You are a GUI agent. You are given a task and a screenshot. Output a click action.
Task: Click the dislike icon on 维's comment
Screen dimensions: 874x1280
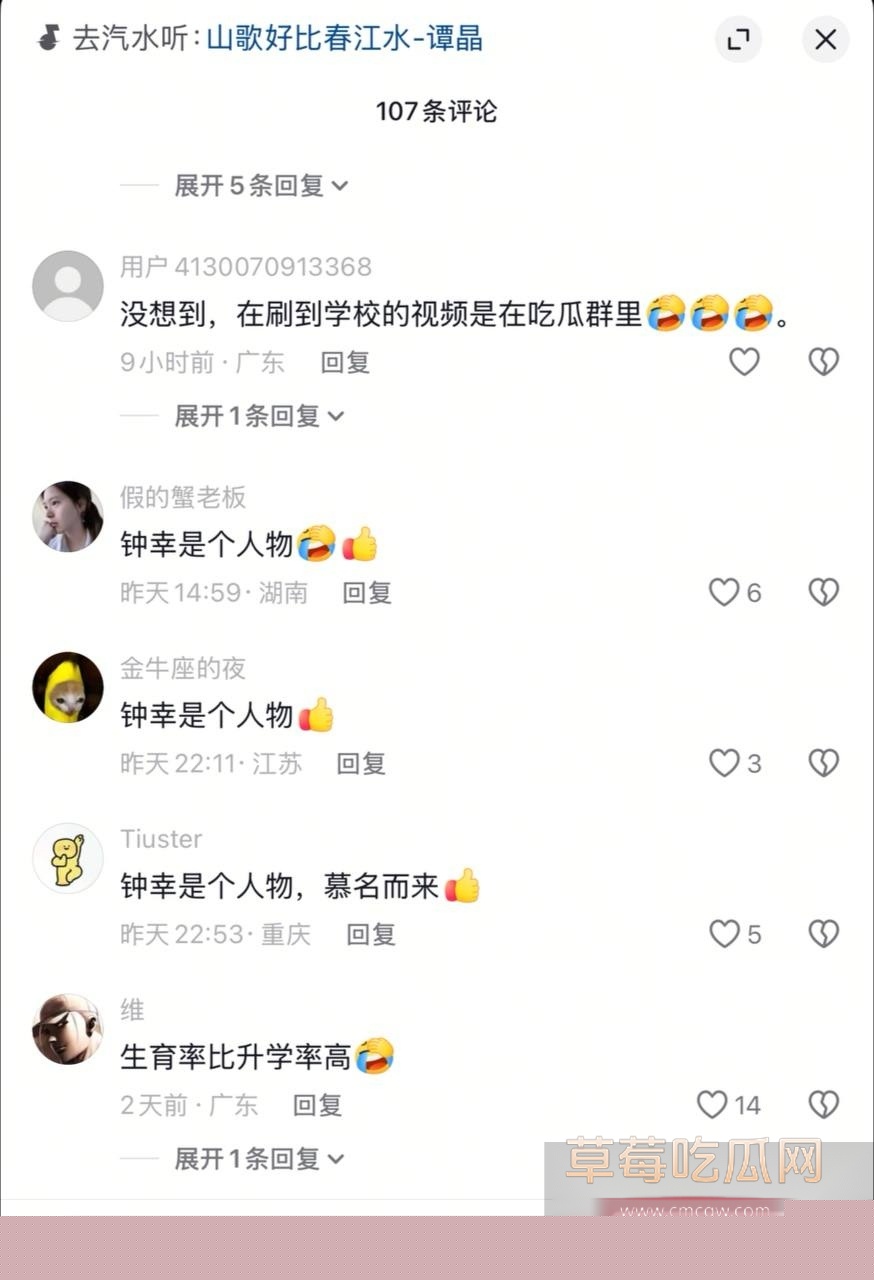tap(822, 1105)
